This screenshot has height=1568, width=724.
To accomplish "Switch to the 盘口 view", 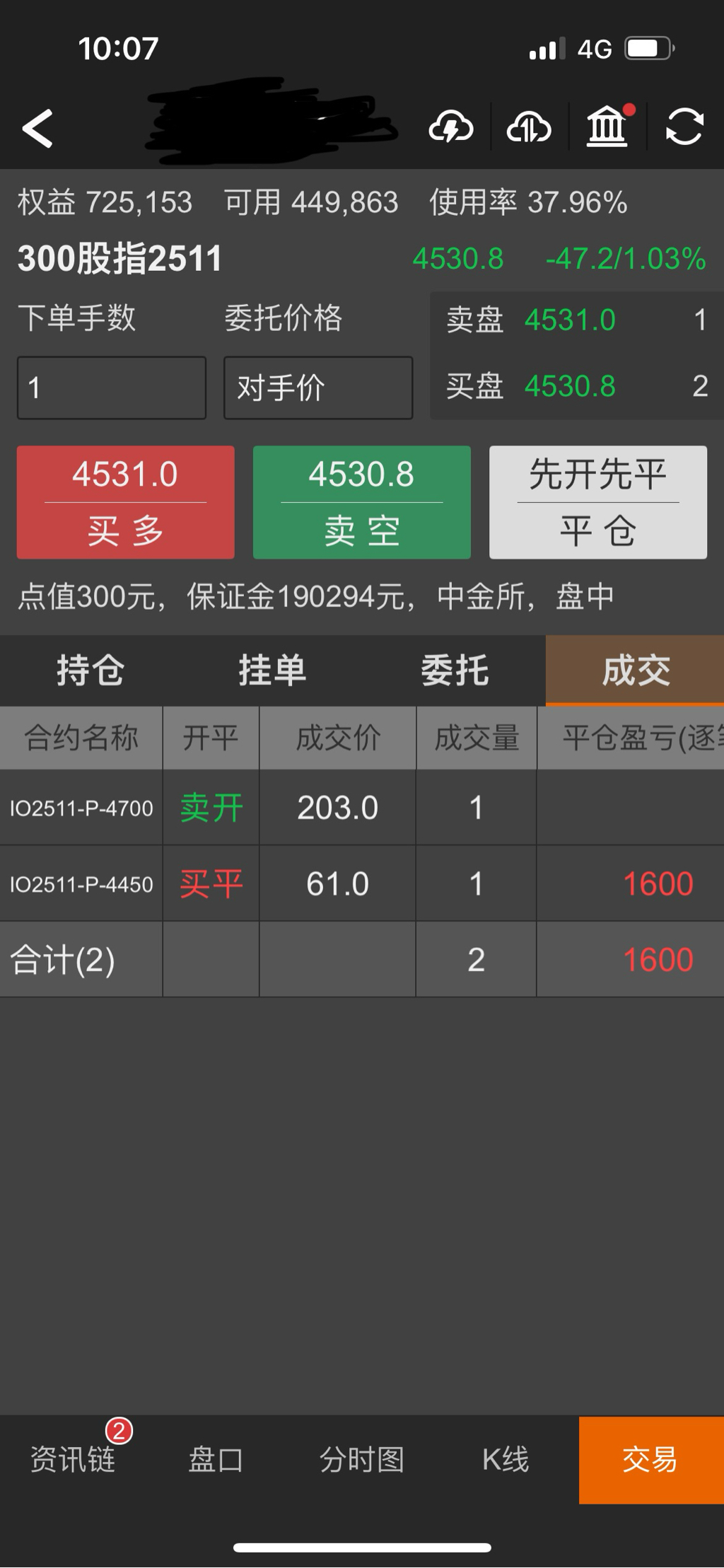I will pos(216,1460).
